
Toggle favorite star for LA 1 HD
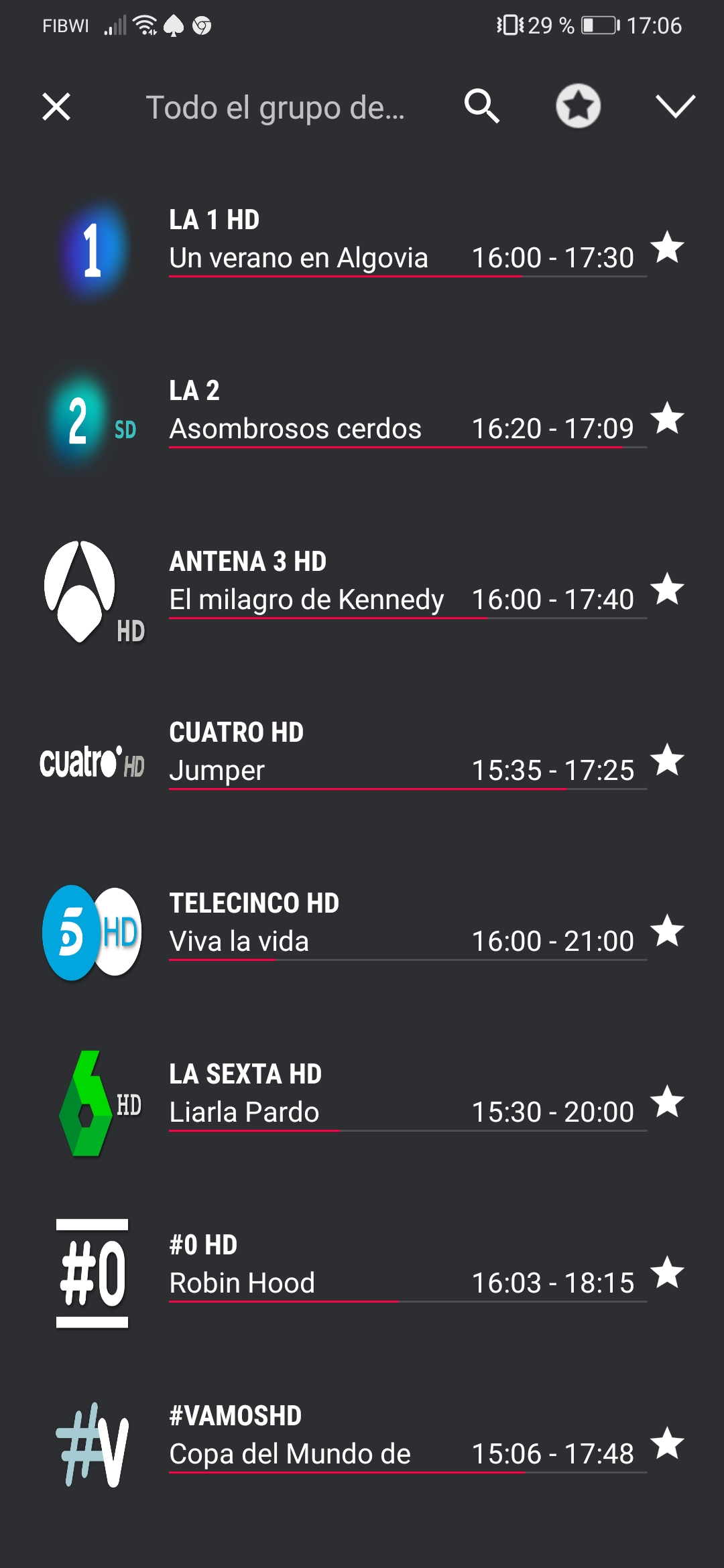click(x=668, y=247)
